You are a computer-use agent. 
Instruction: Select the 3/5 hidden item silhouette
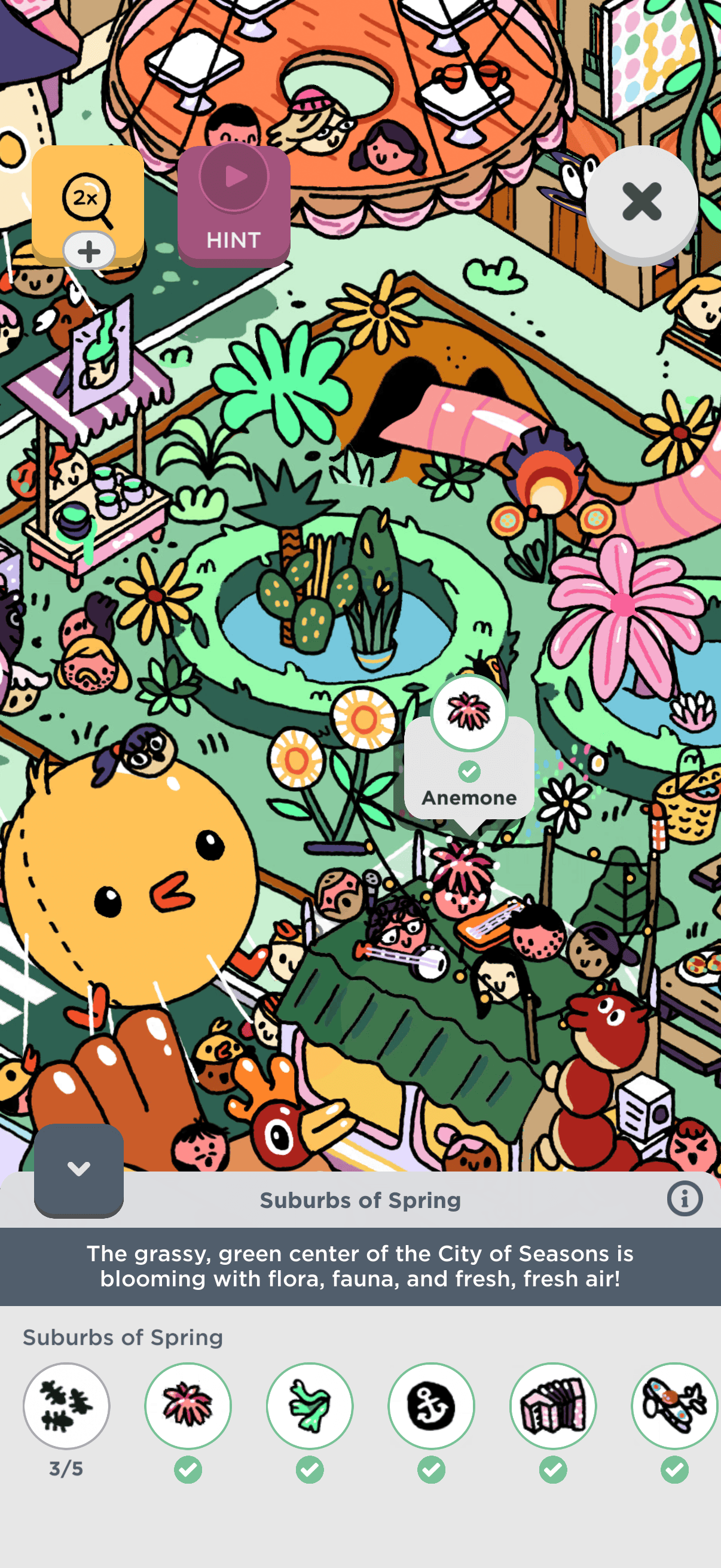(66, 1405)
